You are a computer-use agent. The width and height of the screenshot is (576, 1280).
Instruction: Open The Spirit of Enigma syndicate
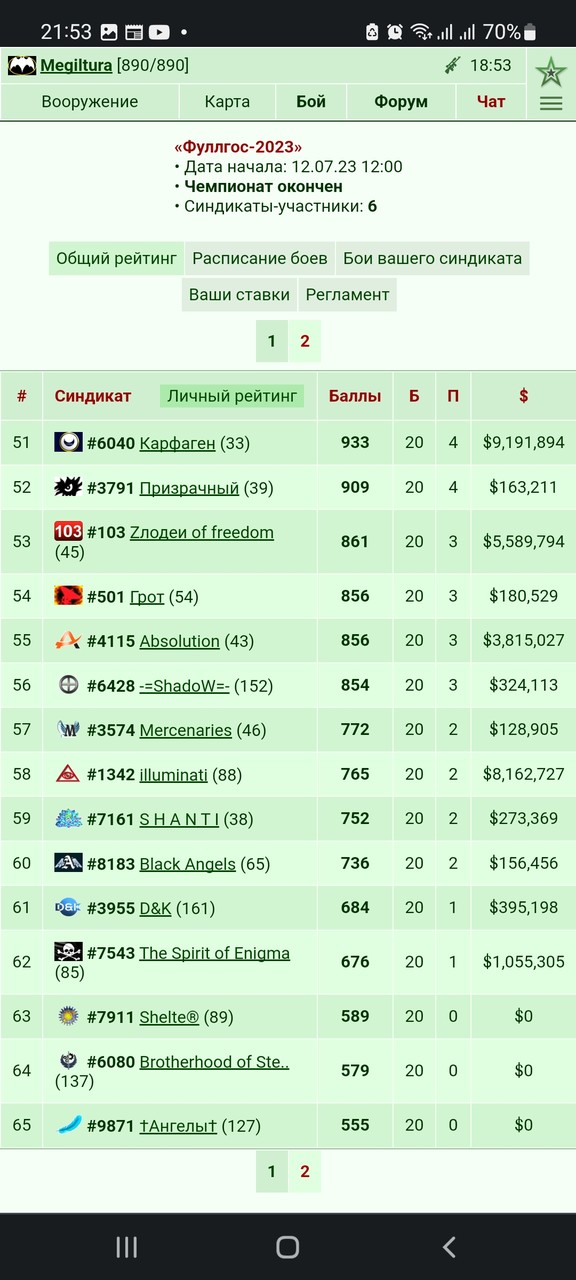tap(214, 953)
